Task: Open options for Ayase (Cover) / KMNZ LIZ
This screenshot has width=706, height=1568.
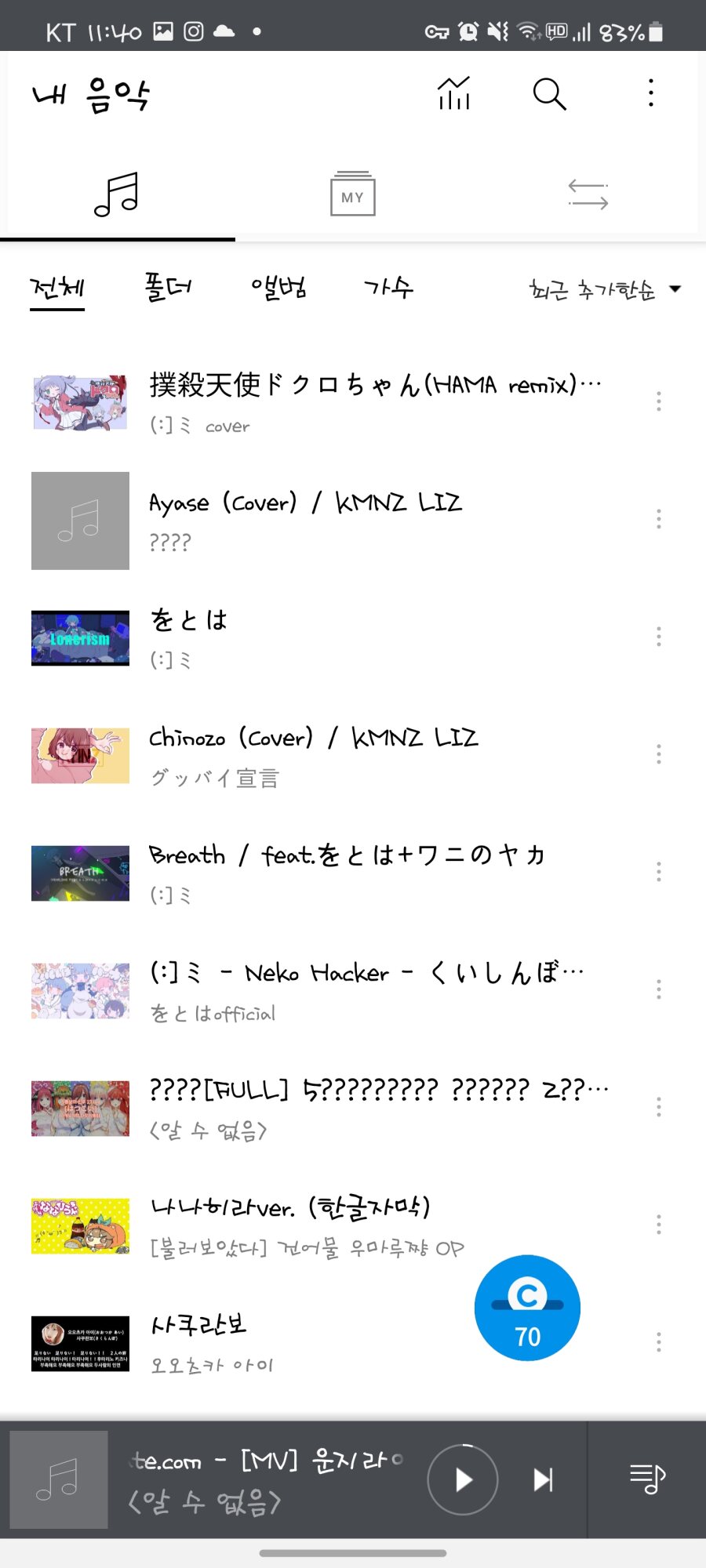Action: 659,519
